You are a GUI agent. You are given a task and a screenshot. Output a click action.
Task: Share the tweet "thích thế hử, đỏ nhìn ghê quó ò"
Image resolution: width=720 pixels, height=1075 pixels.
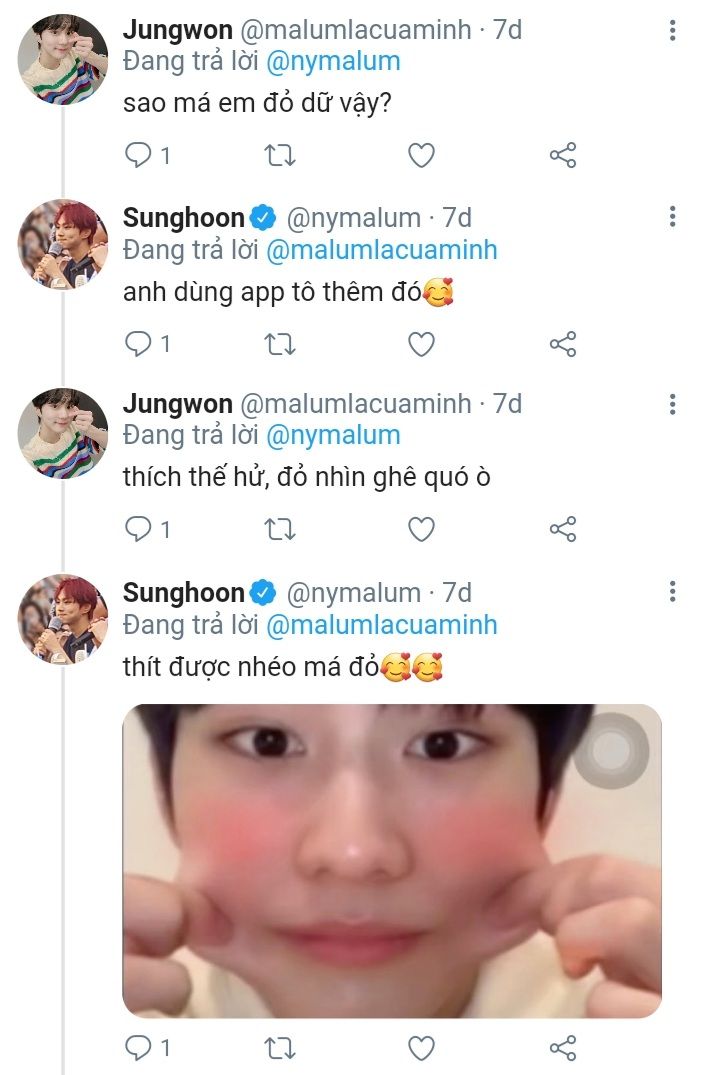563,528
